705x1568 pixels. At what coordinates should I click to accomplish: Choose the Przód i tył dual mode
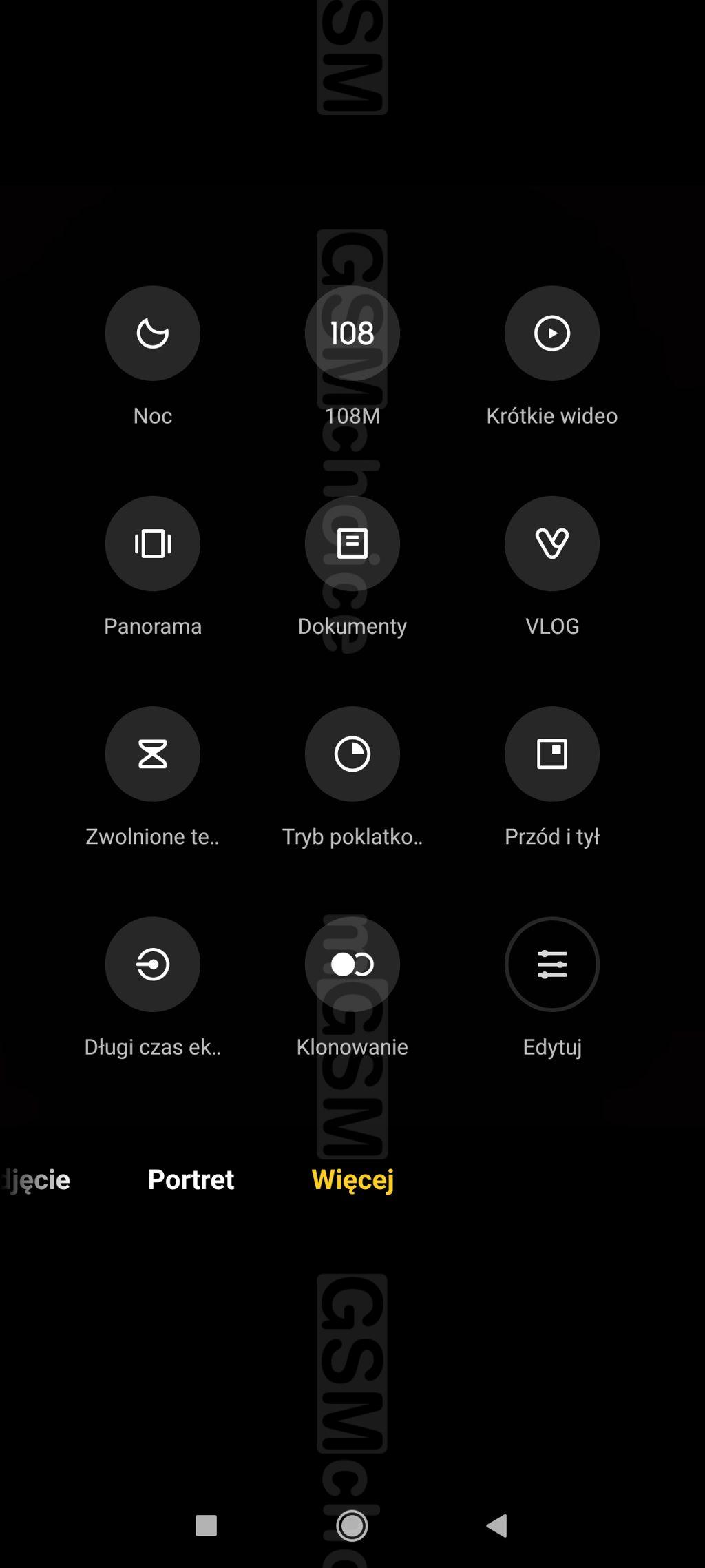click(x=552, y=754)
